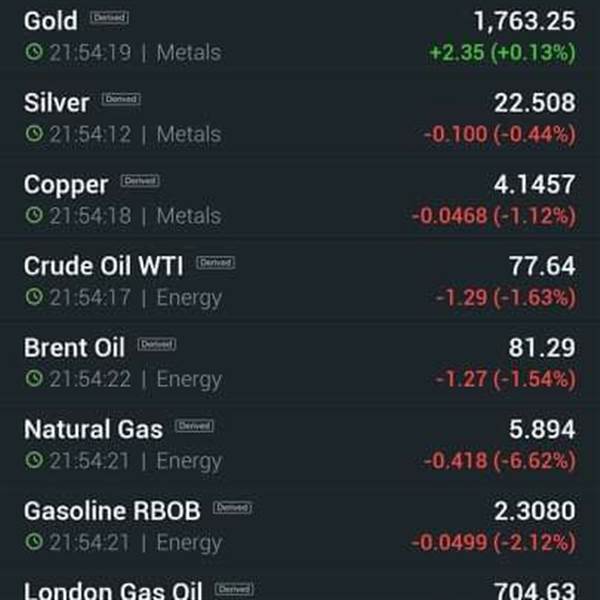This screenshot has width=600, height=600.
Task: View Natural Gas details
Action: (x=300, y=444)
